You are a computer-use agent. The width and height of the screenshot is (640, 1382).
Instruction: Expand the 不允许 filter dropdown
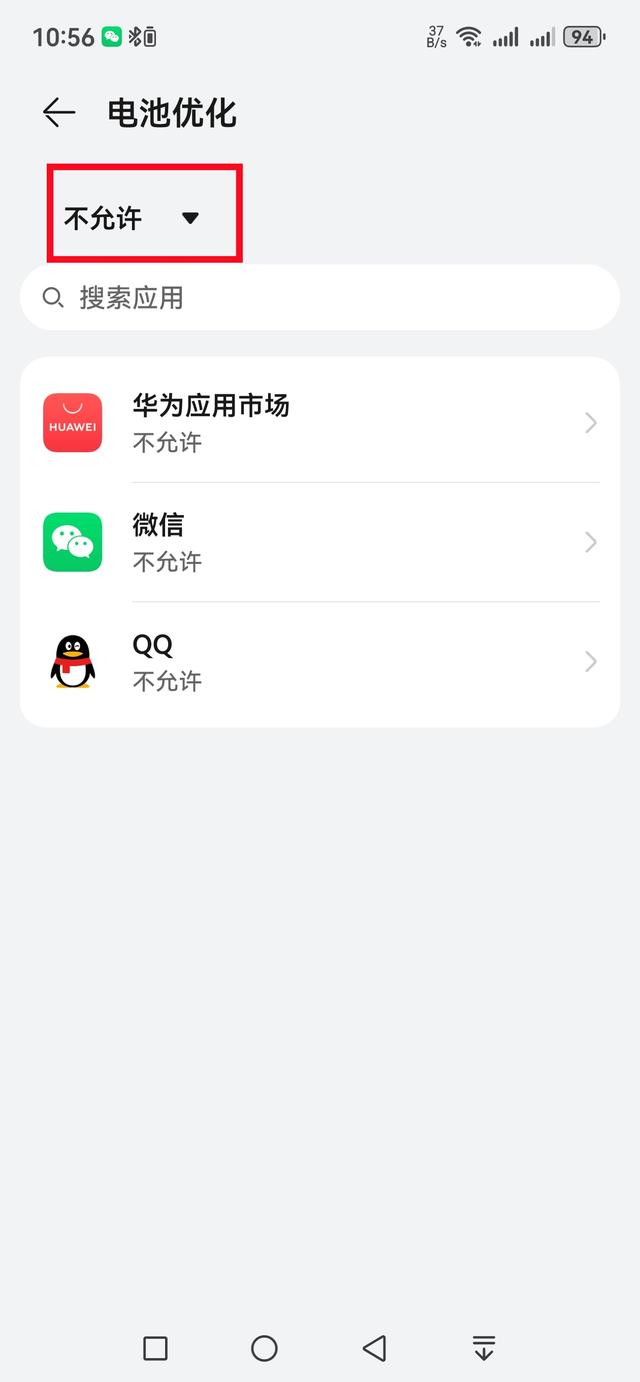(x=132, y=218)
